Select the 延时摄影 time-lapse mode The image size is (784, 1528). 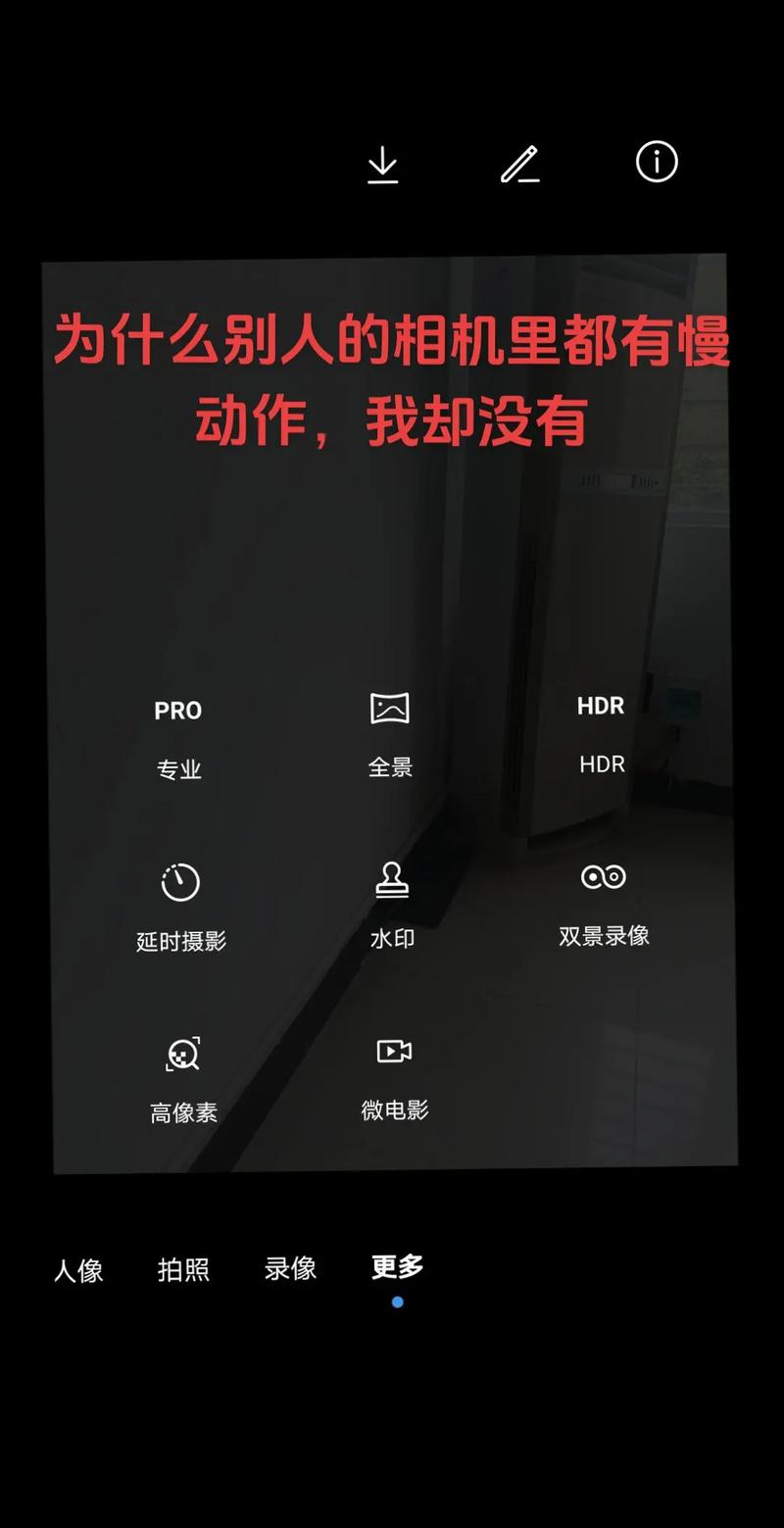click(x=180, y=907)
